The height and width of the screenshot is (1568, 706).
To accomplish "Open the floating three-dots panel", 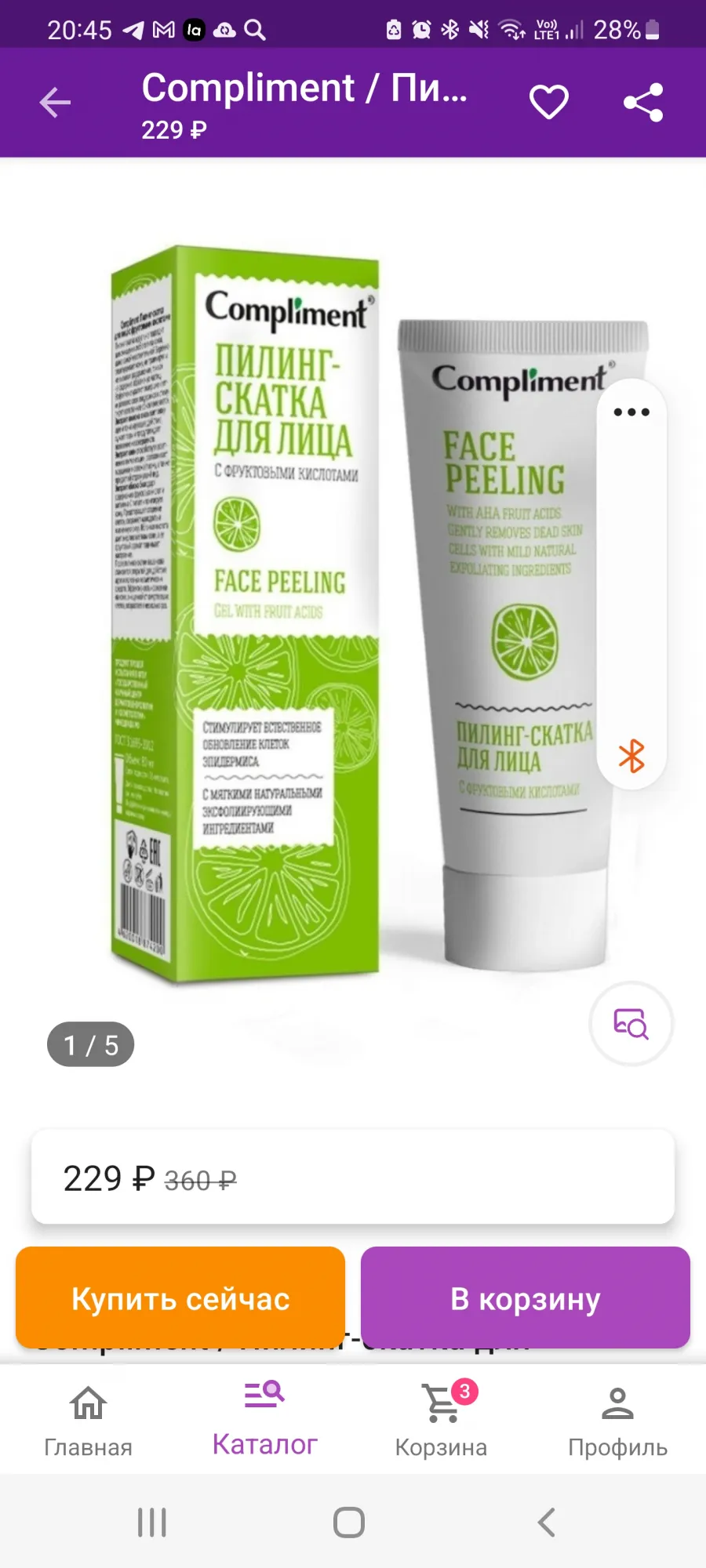I will [x=631, y=412].
